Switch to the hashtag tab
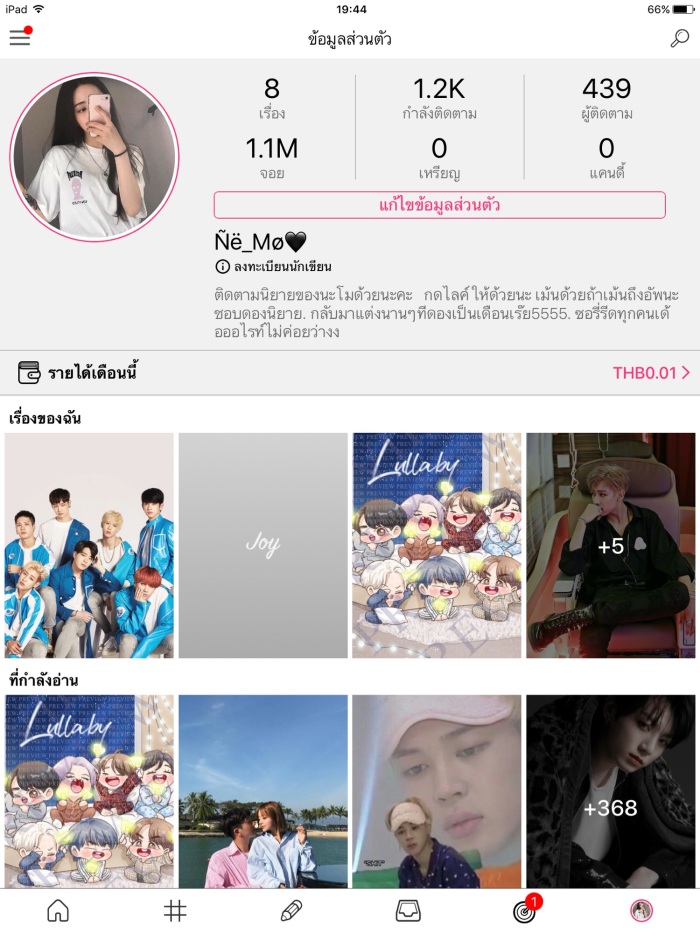700x933 pixels. pyautogui.click(x=175, y=911)
